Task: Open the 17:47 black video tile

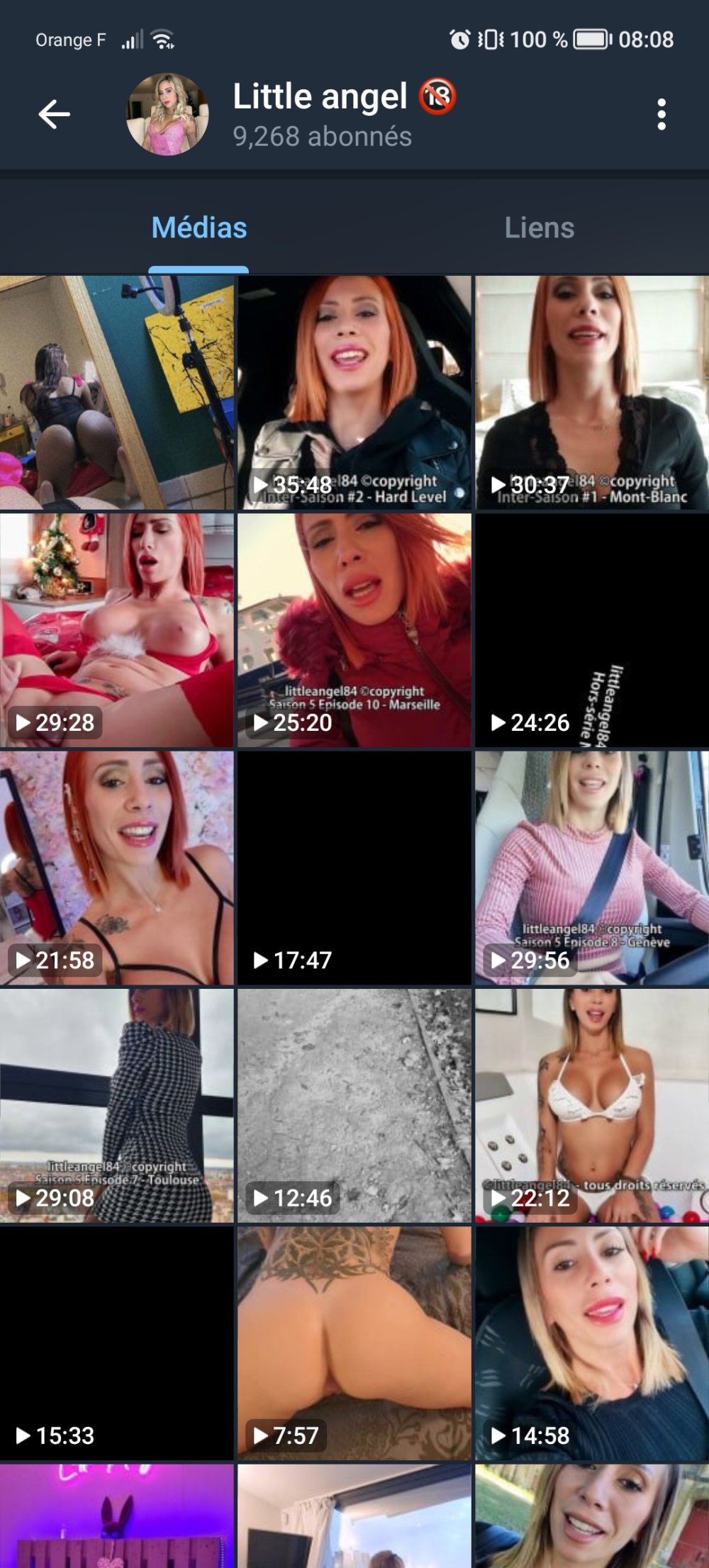Action: pos(354,867)
